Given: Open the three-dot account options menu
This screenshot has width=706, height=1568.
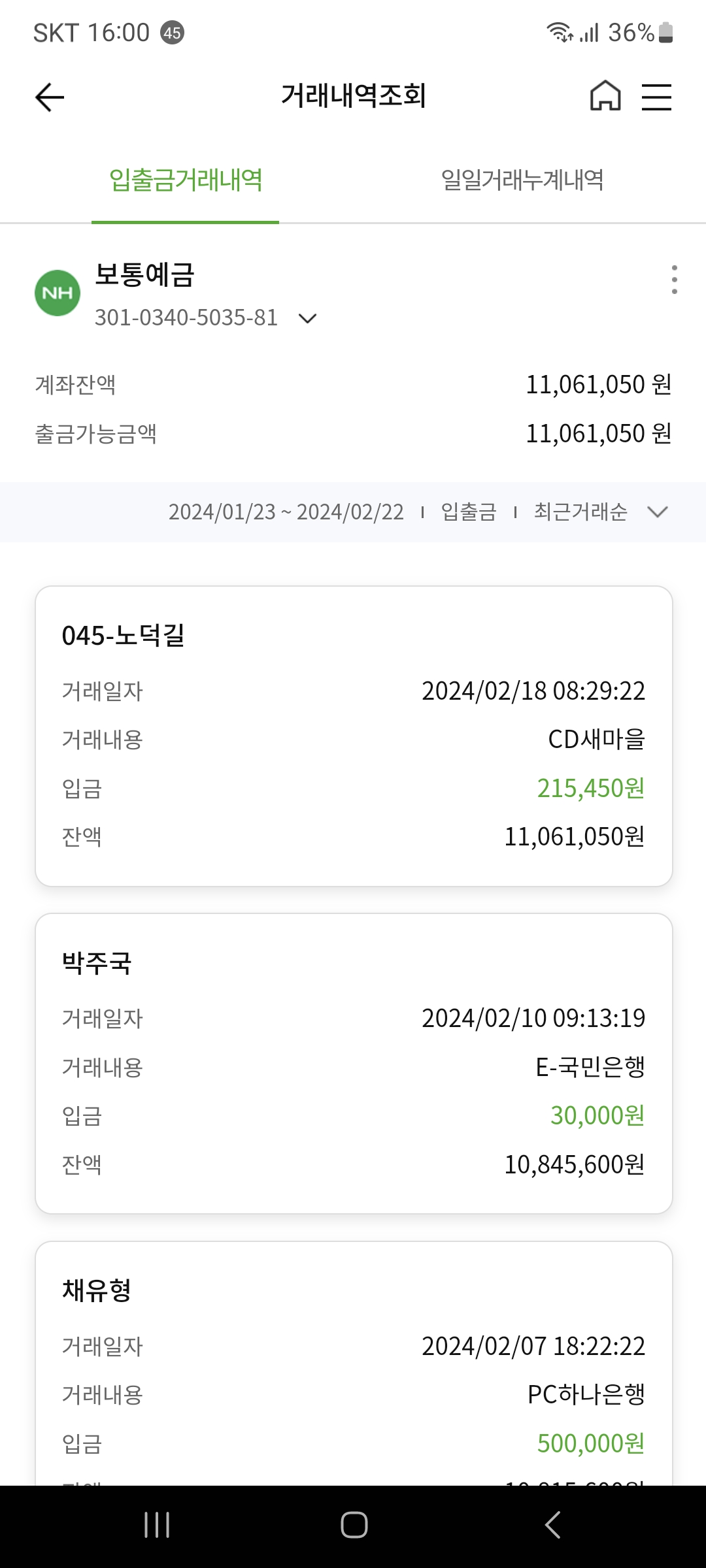Looking at the screenshot, I should [674, 280].
